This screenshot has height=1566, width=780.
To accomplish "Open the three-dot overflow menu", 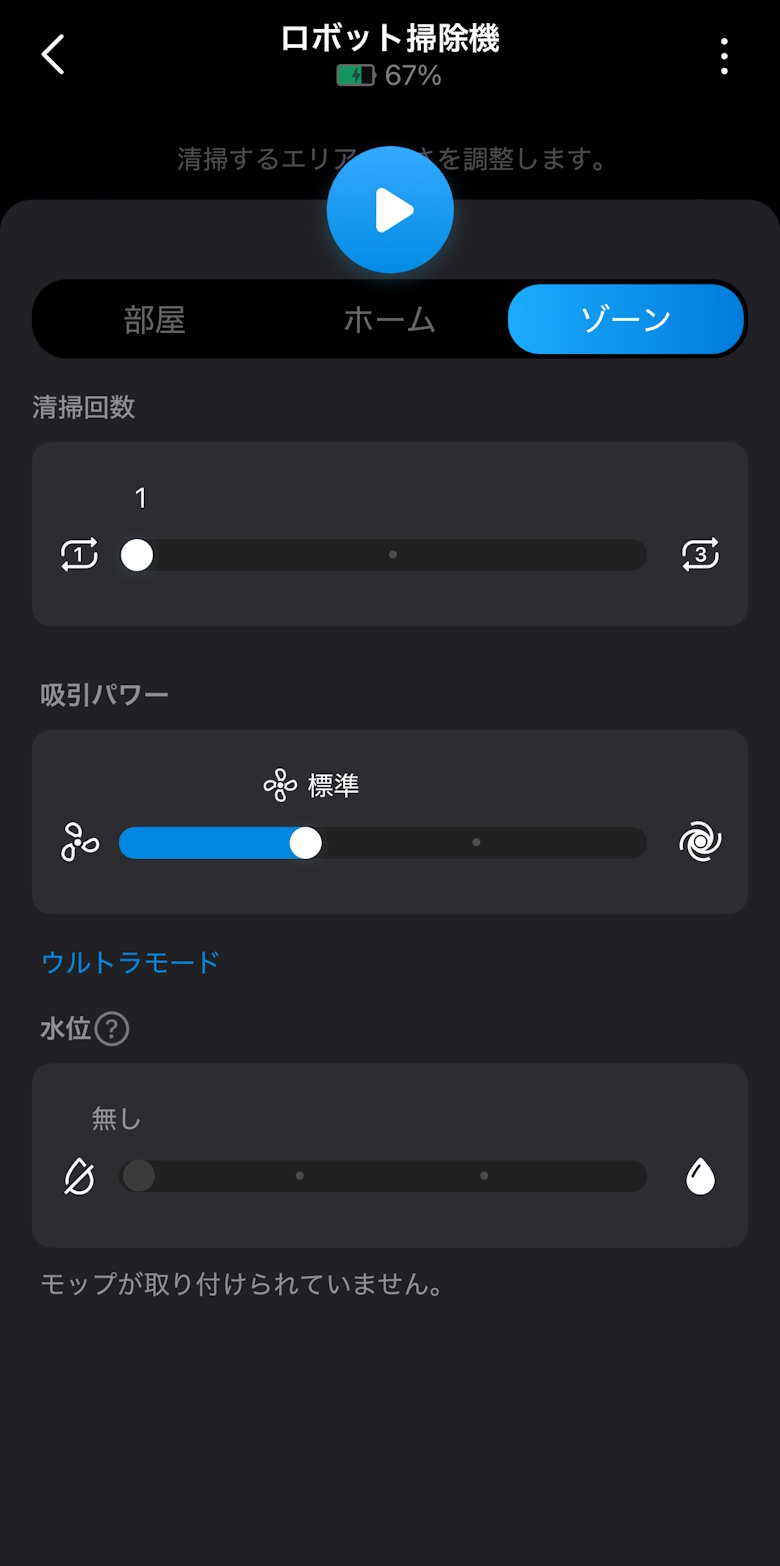I will [724, 57].
